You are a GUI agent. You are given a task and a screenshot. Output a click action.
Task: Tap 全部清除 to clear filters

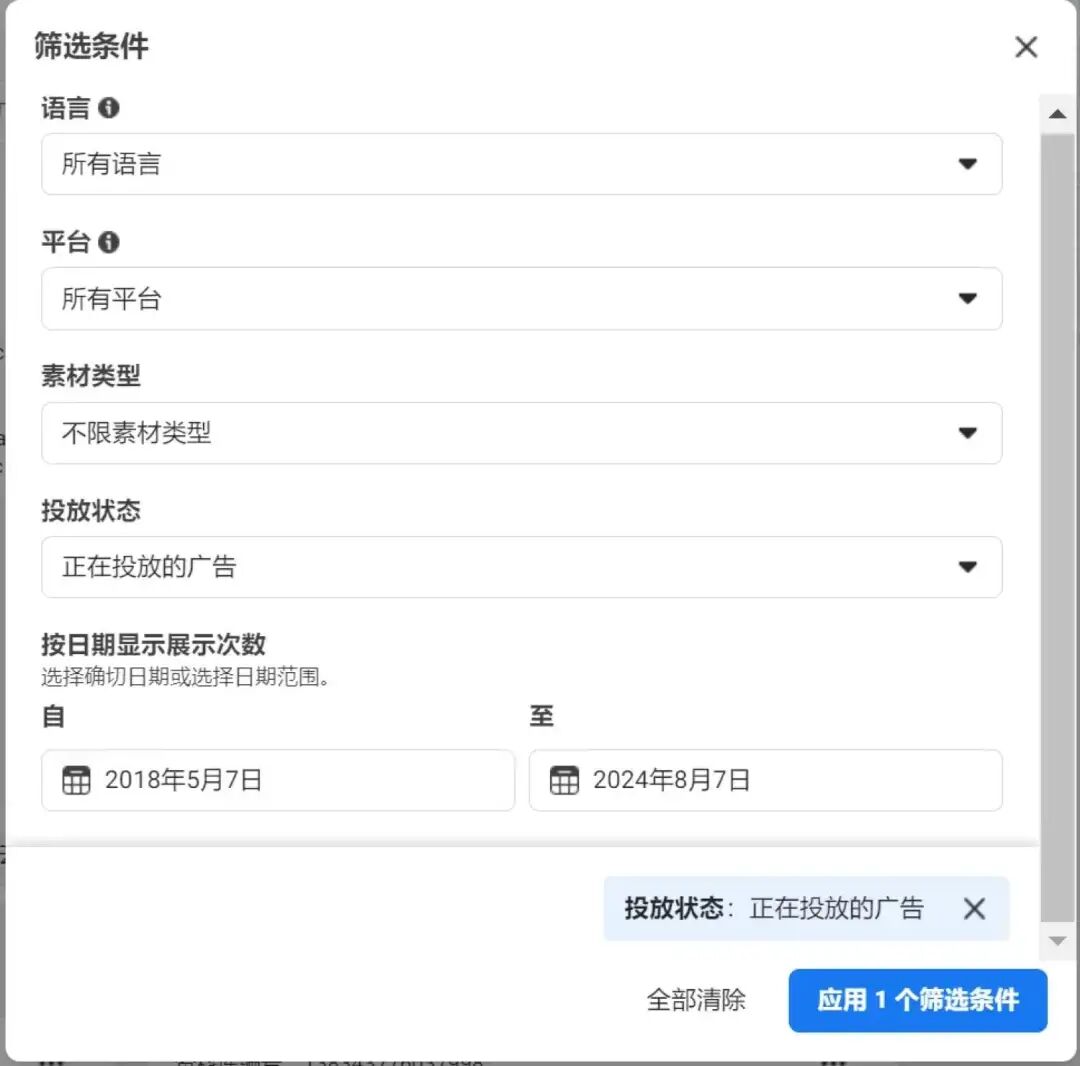[696, 1000]
